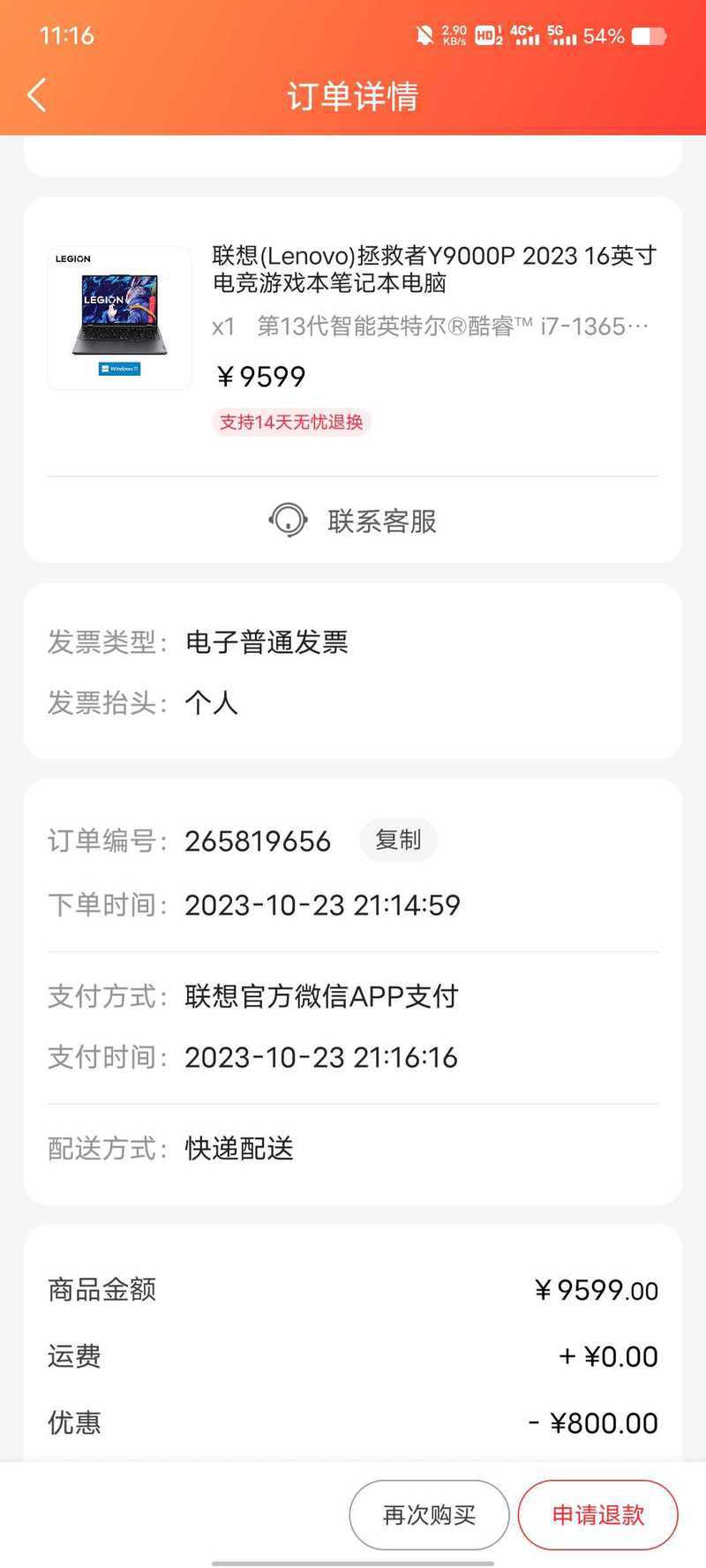The image size is (706, 1568).
Task: Tap 再次购买 to buy again
Action: tap(429, 1515)
